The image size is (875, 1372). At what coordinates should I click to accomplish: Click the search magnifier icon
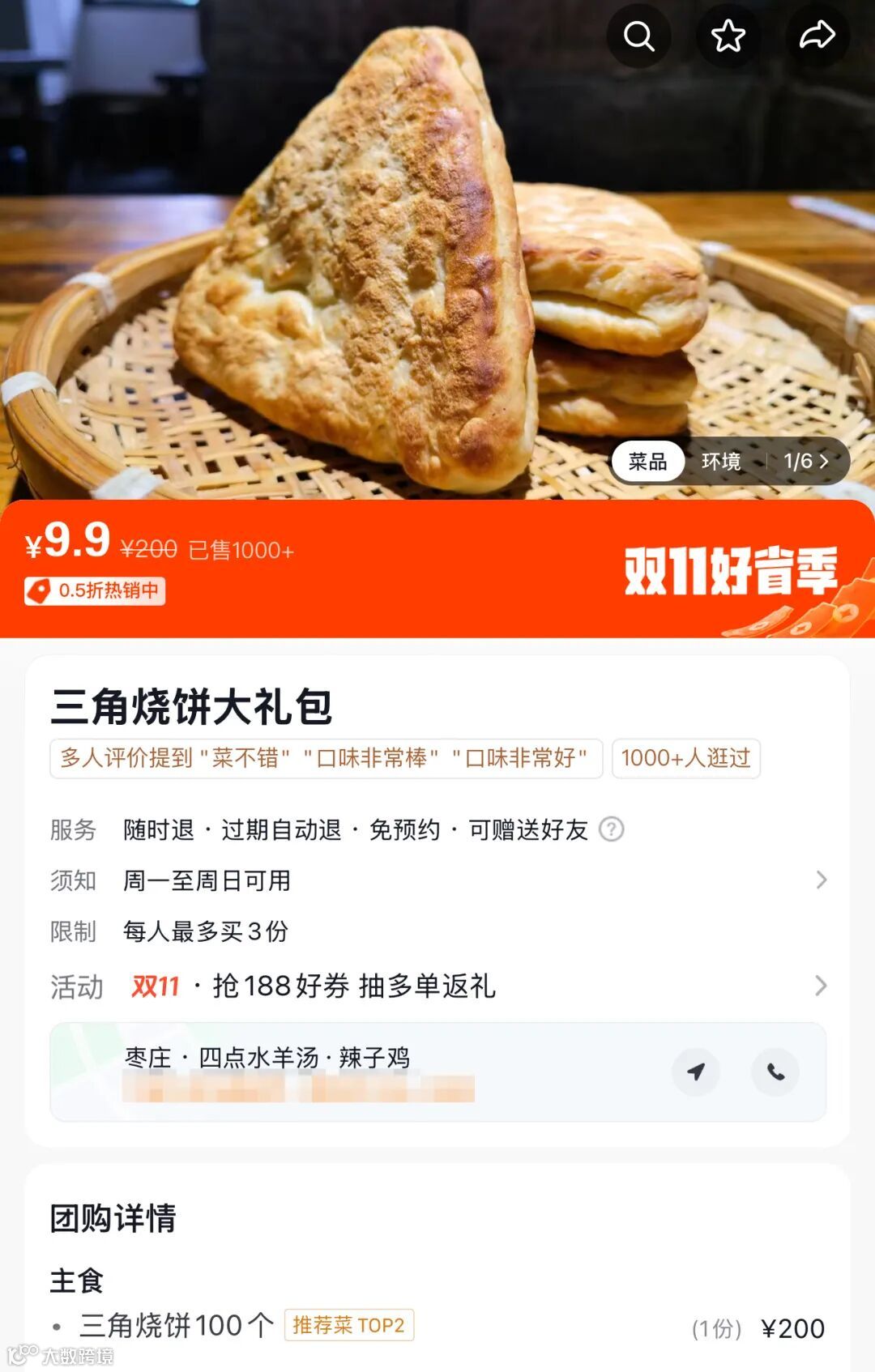(x=640, y=36)
